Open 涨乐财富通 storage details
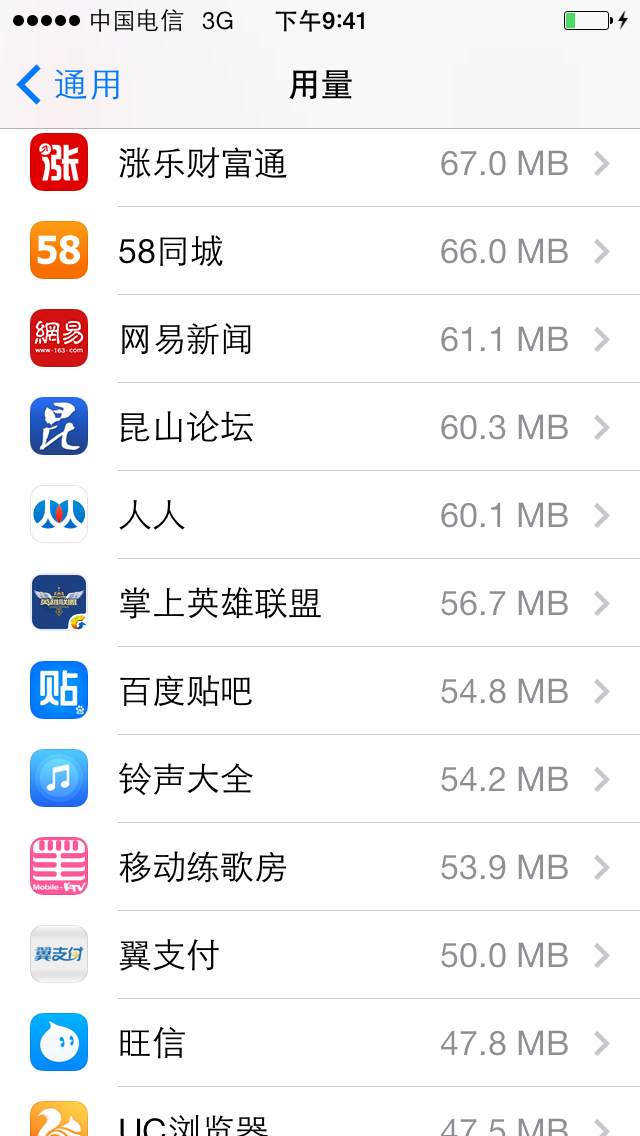This screenshot has width=640, height=1136. click(320, 163)
